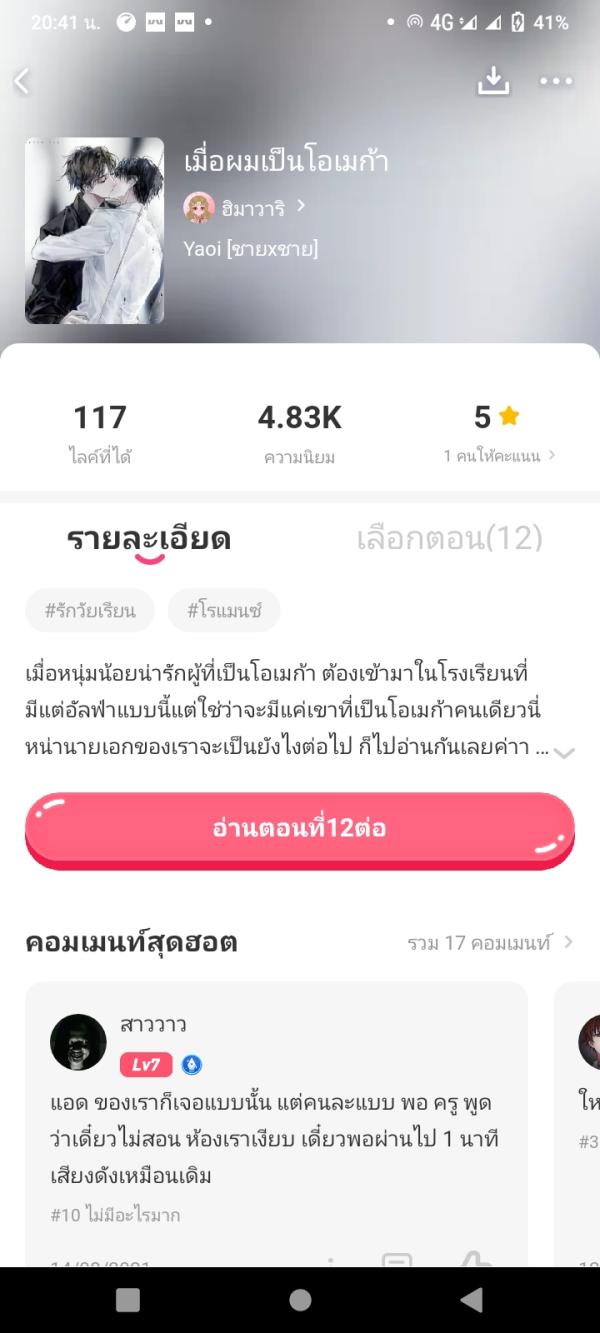Image resolution: width=600 pixels, height=1333 pixels.
Task: Switch to the เลือกตอน(12) tab
Action: point(449,539)
